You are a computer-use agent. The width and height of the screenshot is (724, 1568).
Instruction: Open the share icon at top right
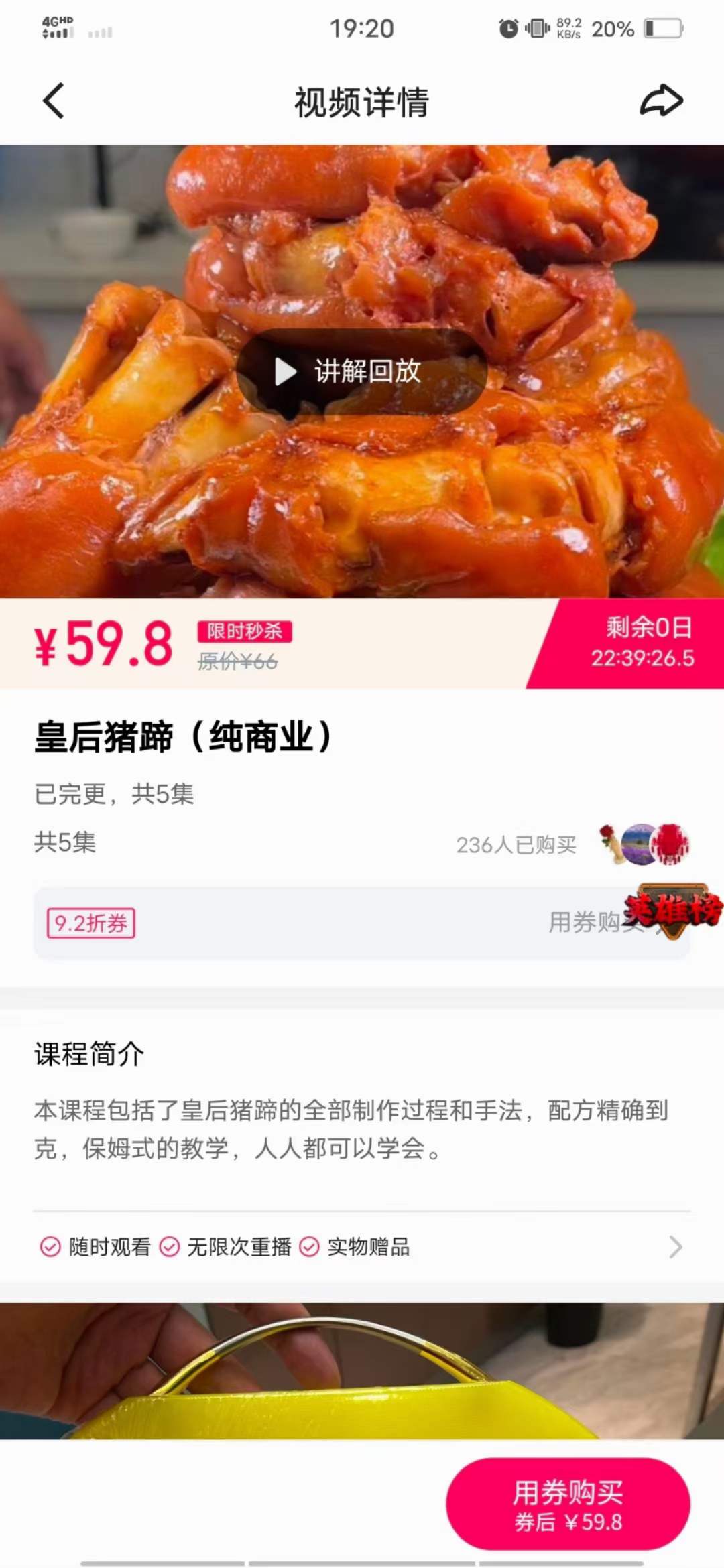(x=660, y=102)
